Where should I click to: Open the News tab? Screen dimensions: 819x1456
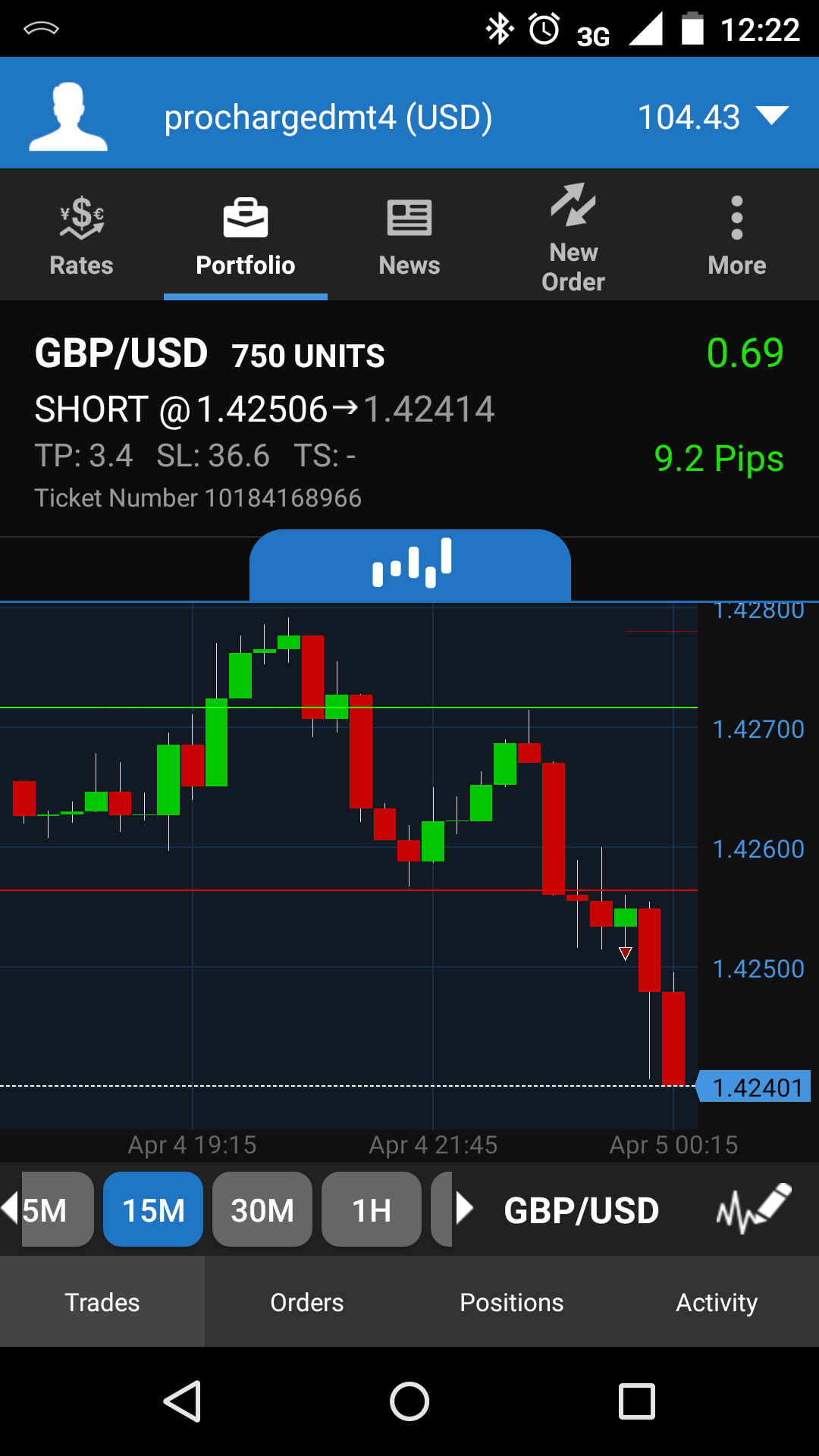pos(409,235)
